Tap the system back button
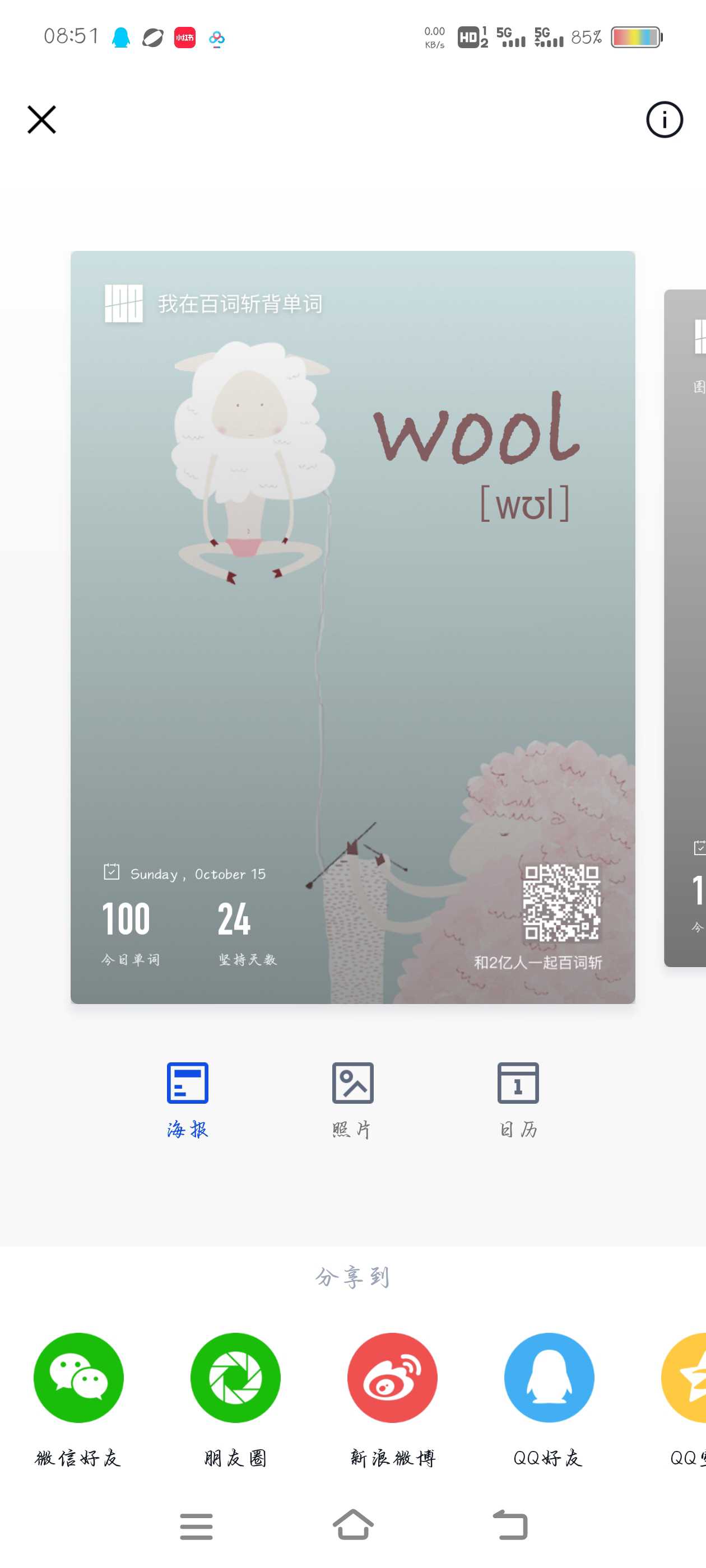706x1568 pixels. pyautogui.click(x=510, y=1525)
